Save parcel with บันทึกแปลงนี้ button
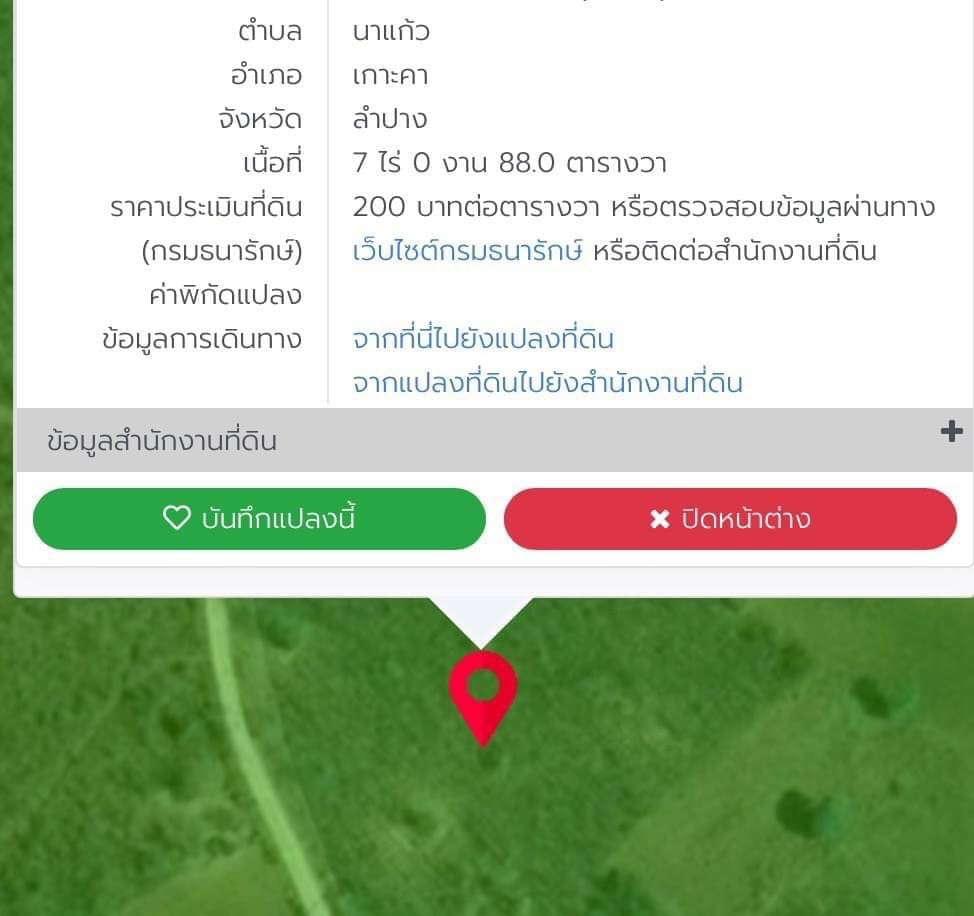974x916 pixels. coord(259,519)
